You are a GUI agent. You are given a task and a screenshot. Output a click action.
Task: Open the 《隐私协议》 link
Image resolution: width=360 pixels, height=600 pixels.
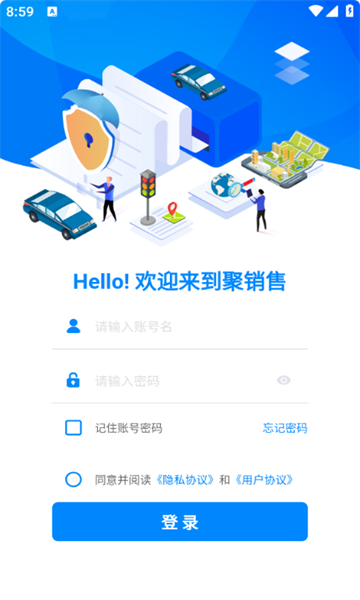[185, 480]
